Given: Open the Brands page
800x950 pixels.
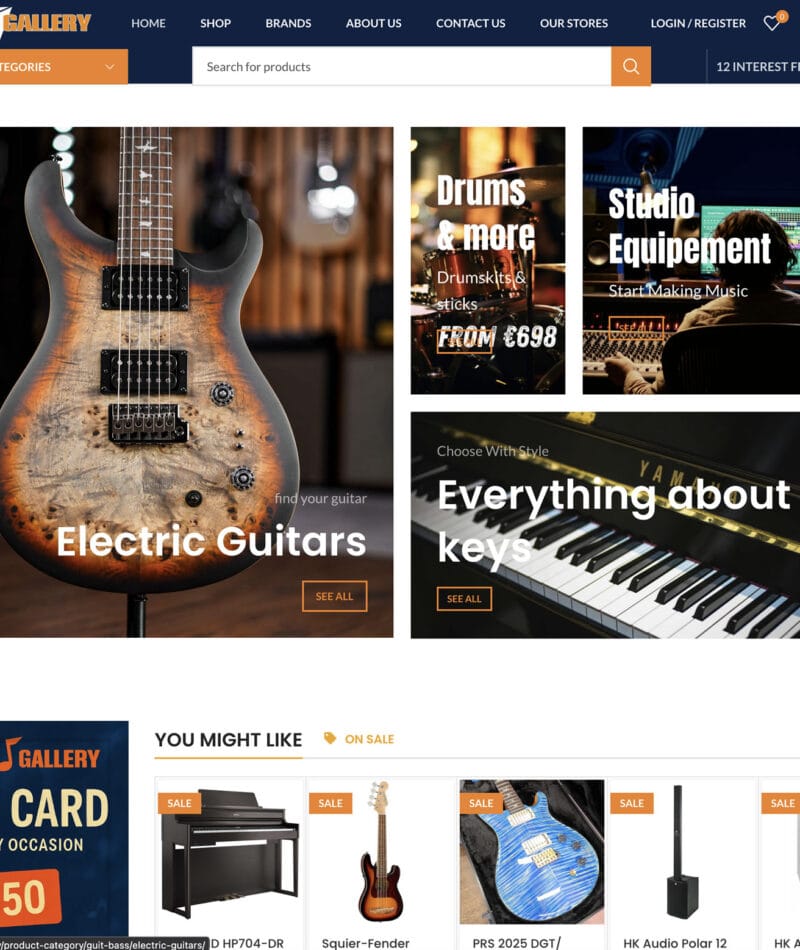Looking at the screenshot, I should 288,23.
